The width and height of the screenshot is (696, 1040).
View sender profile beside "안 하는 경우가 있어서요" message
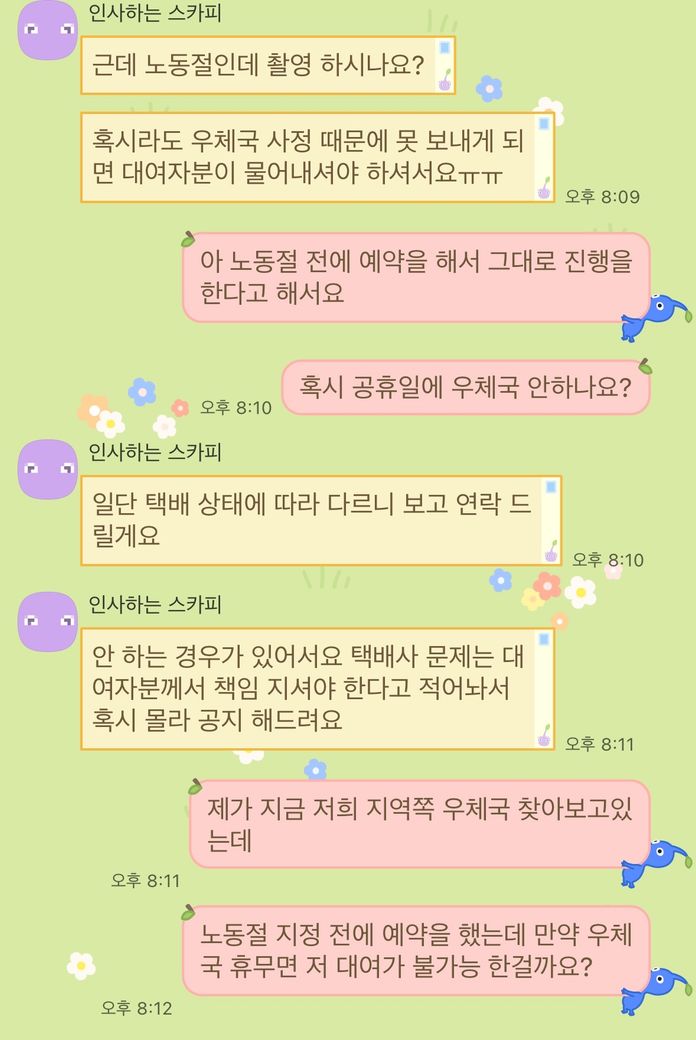point(48,621)
